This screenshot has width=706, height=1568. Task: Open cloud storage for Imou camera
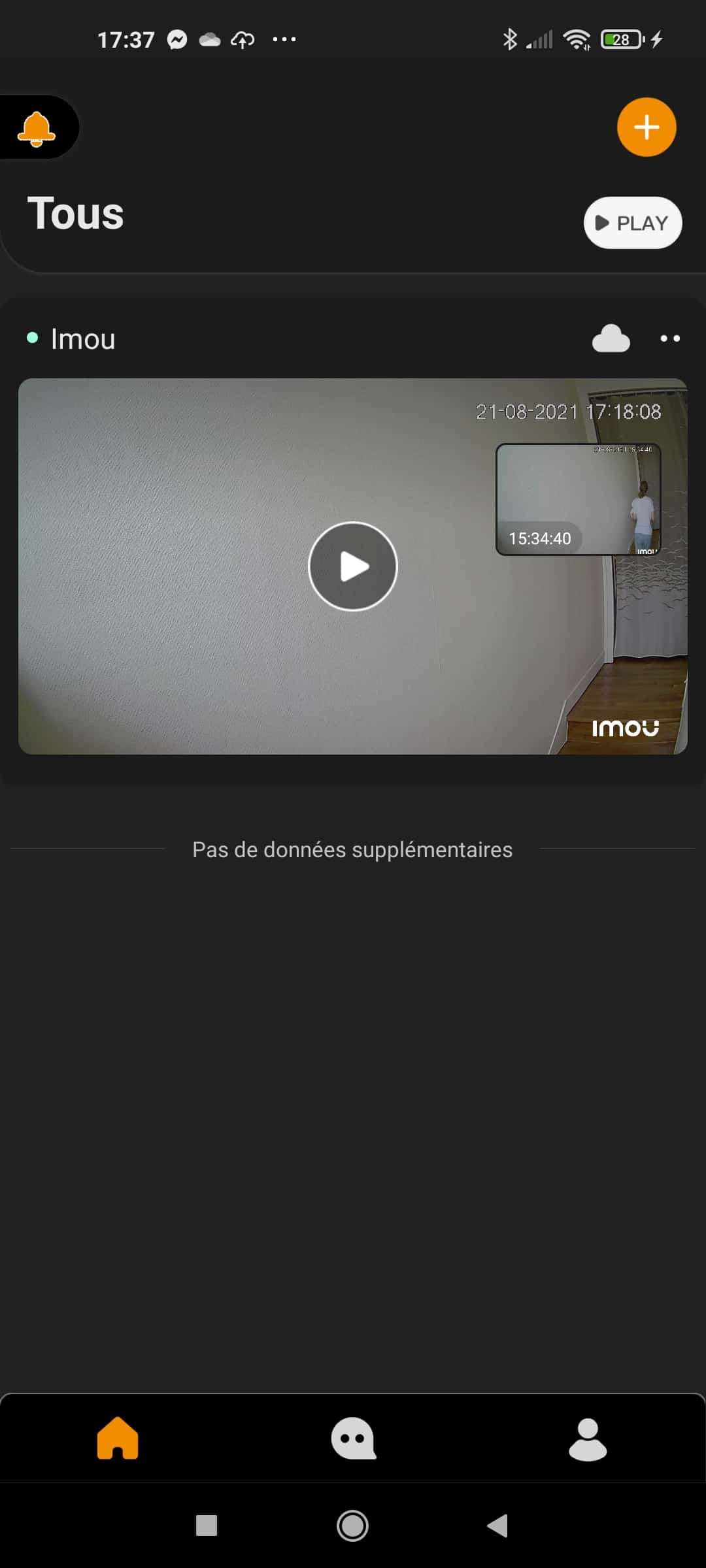tap(611, 338)
